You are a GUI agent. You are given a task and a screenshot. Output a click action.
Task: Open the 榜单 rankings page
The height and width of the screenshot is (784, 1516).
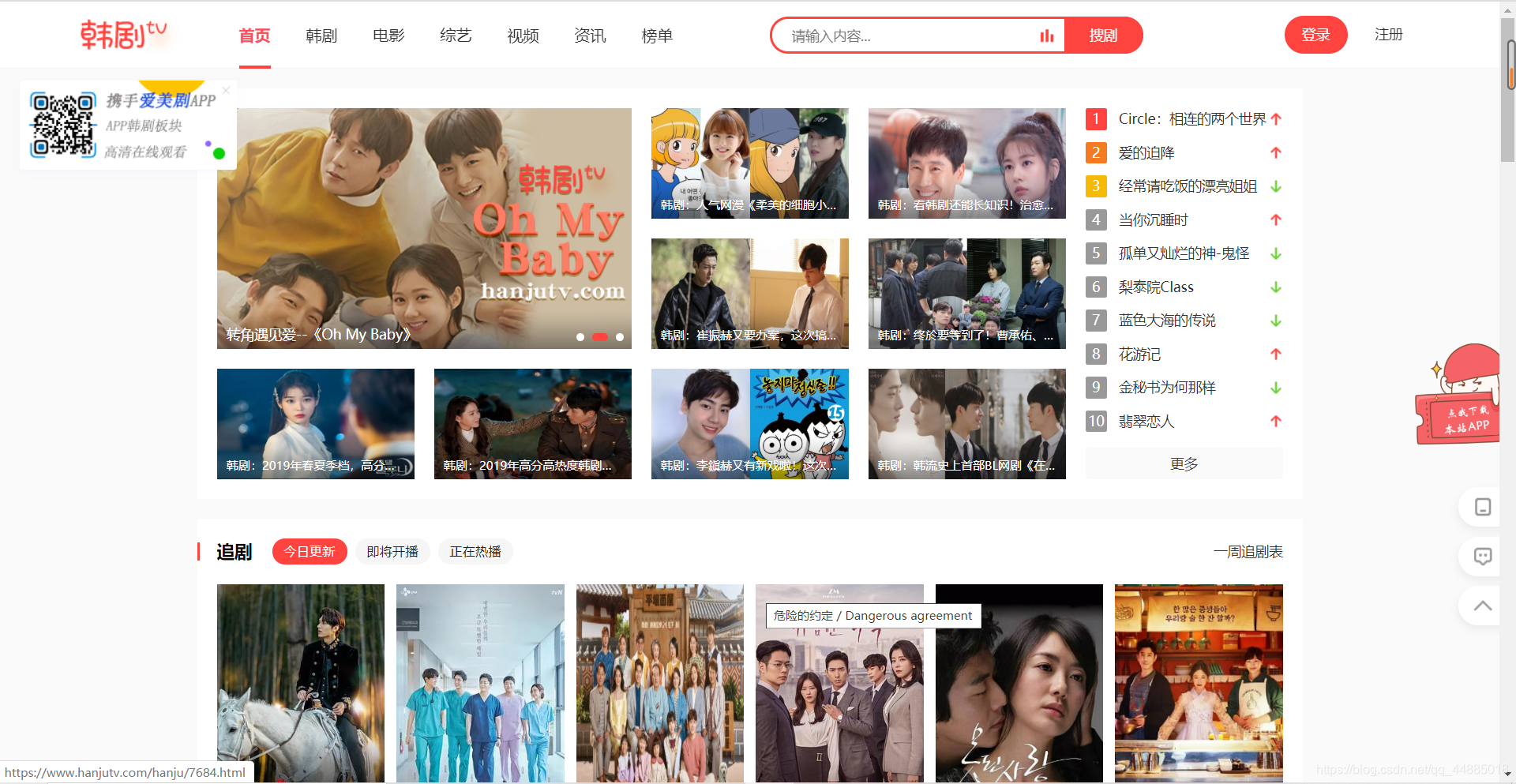pyautogui.click(x=657, y=36)
